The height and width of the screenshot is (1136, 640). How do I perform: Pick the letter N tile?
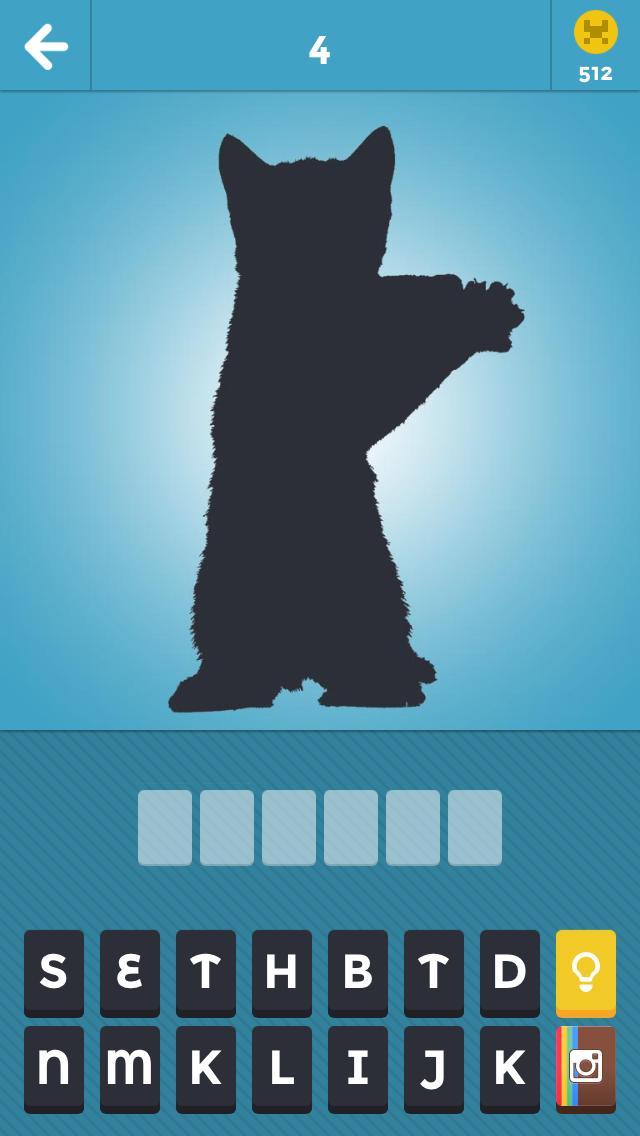[x=54, y=1067]
